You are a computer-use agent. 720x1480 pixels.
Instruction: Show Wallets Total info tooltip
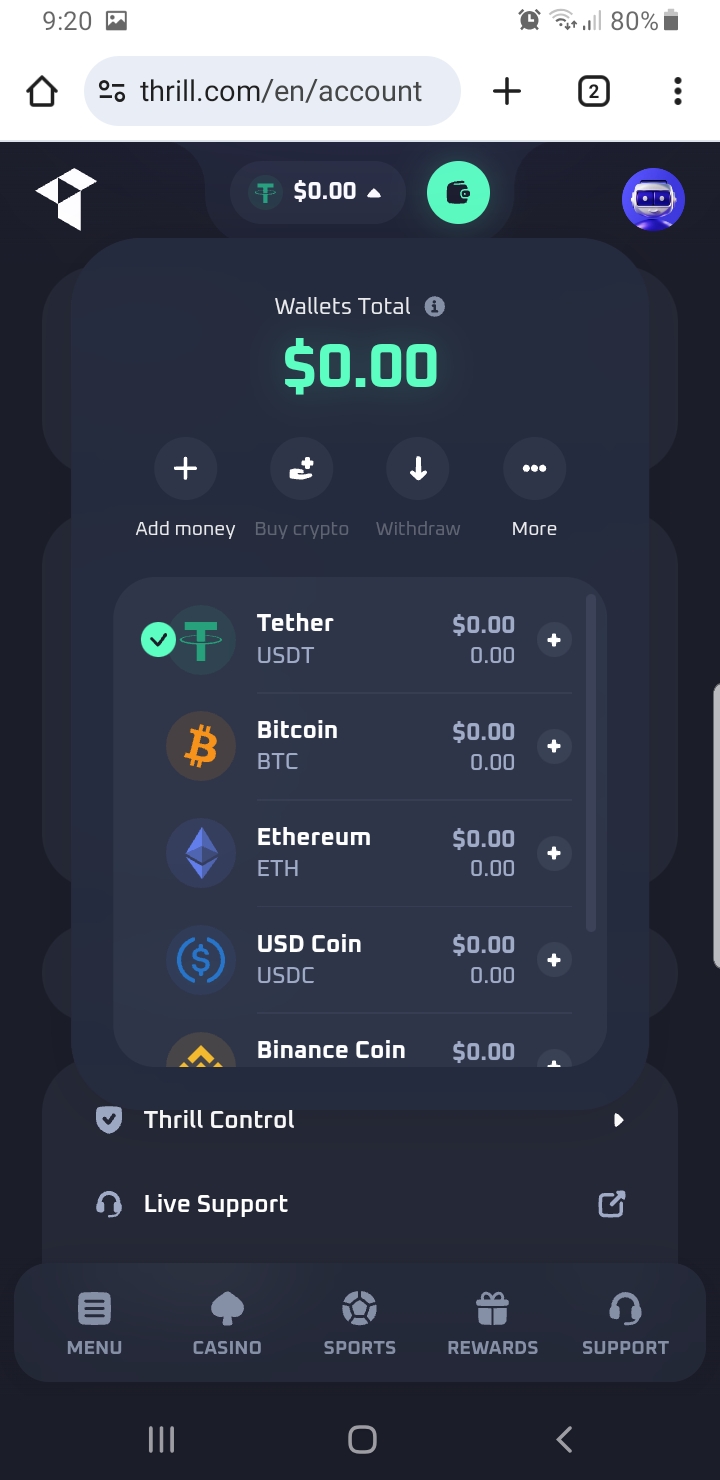tap(434, 307)
